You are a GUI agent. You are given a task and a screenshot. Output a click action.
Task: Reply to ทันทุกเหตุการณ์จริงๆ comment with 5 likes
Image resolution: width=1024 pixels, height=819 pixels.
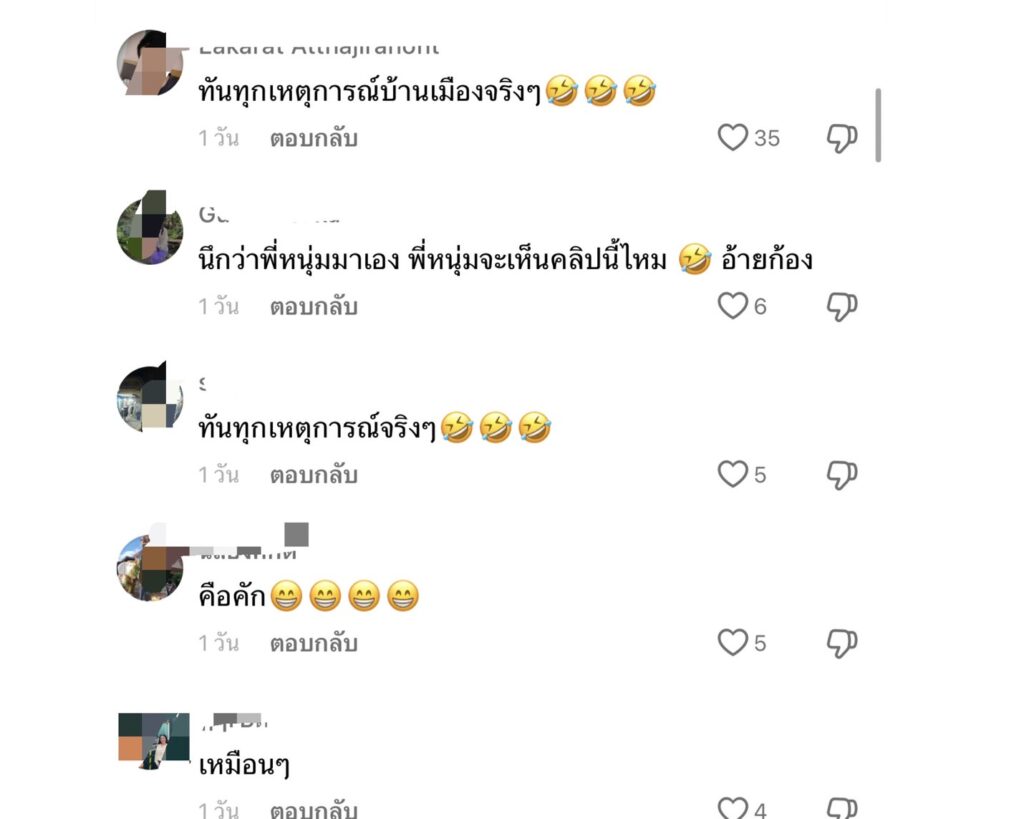[313, 474]
